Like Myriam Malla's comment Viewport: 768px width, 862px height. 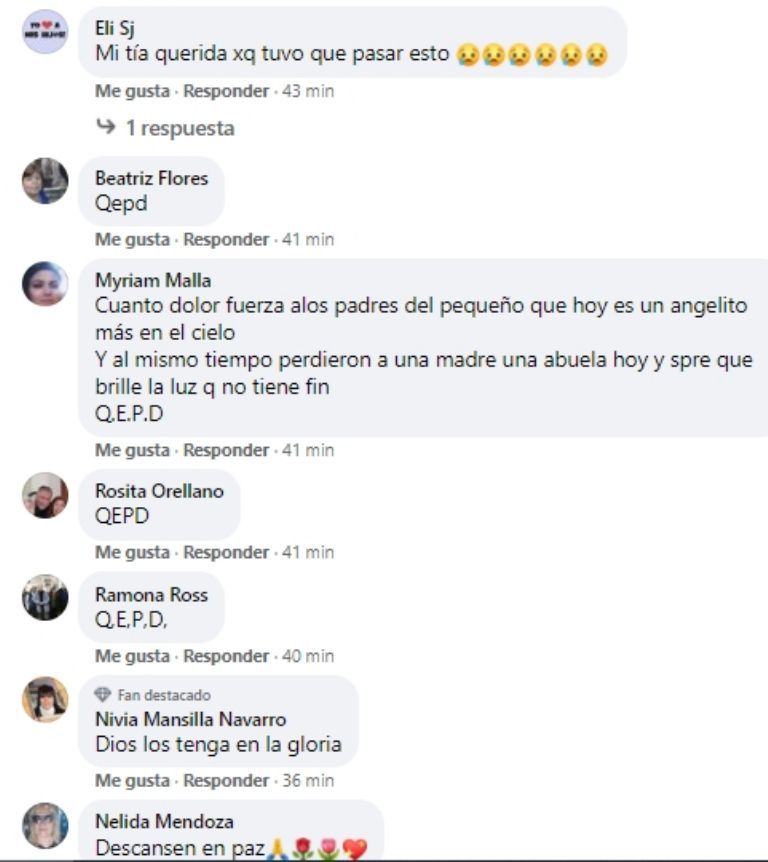[132, 450]
